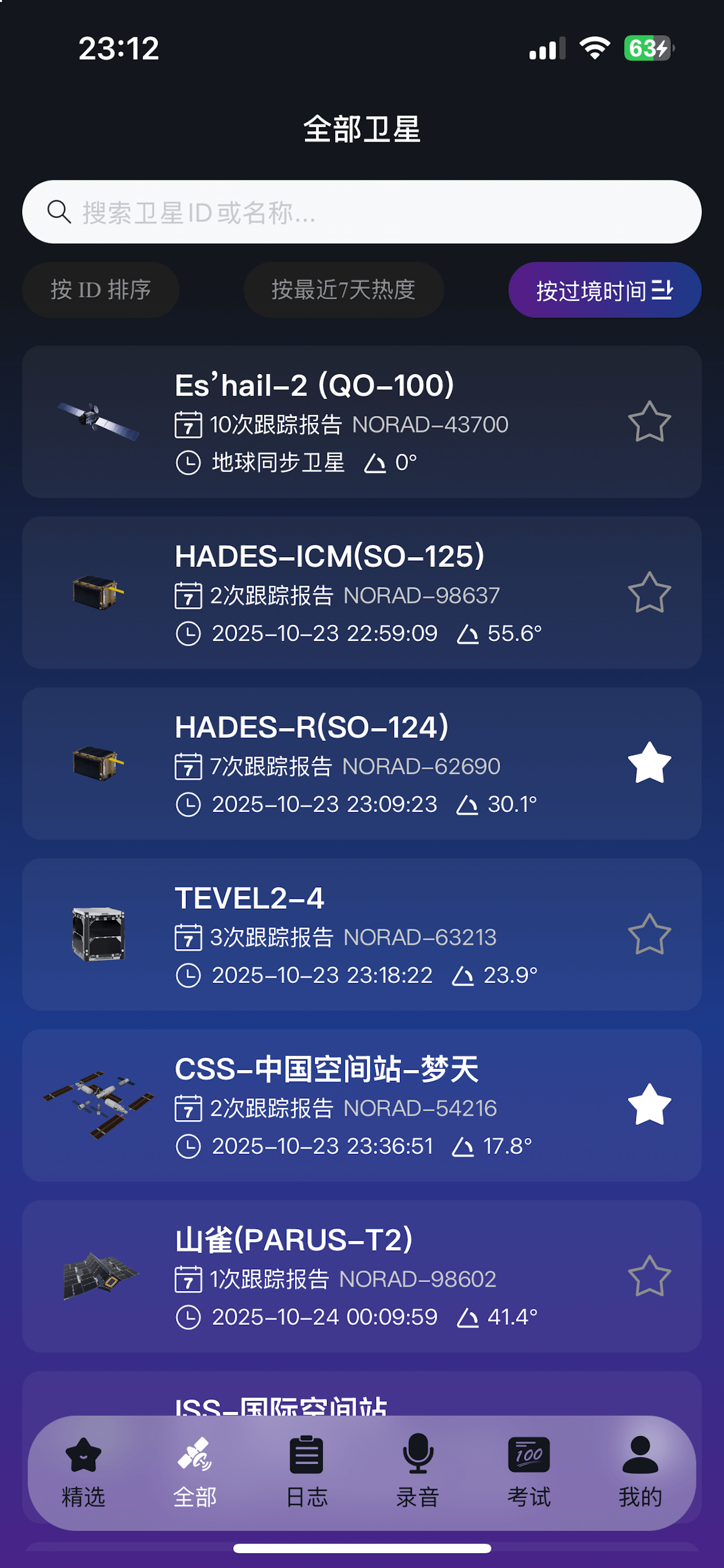Screen dimensions: 724x1568
Task: Favorite the Es'hail-2 (QO-100) satellite
Action: 649,422
